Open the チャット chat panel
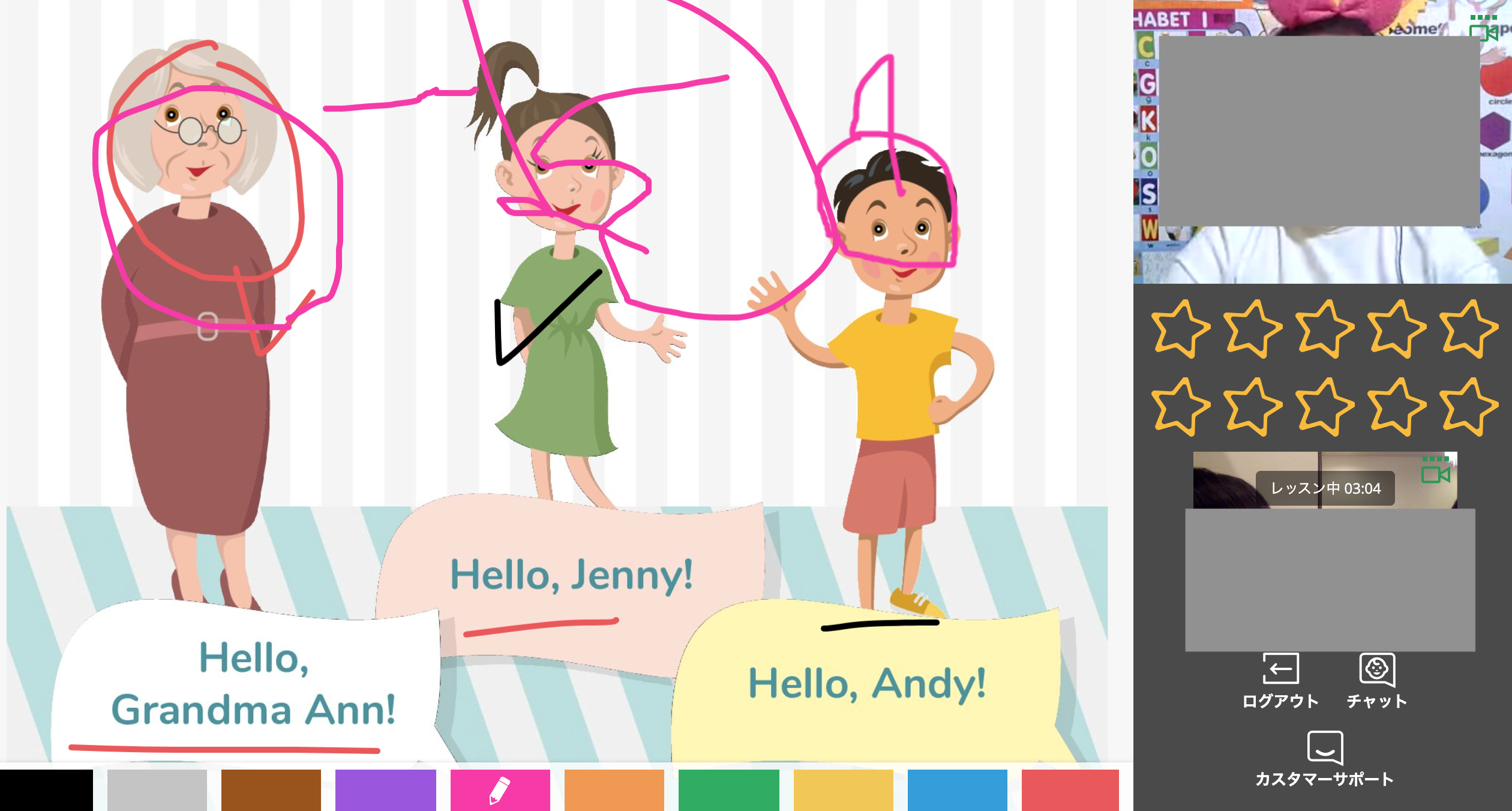Viewport: 1512px width, 811px height. 1376,681
